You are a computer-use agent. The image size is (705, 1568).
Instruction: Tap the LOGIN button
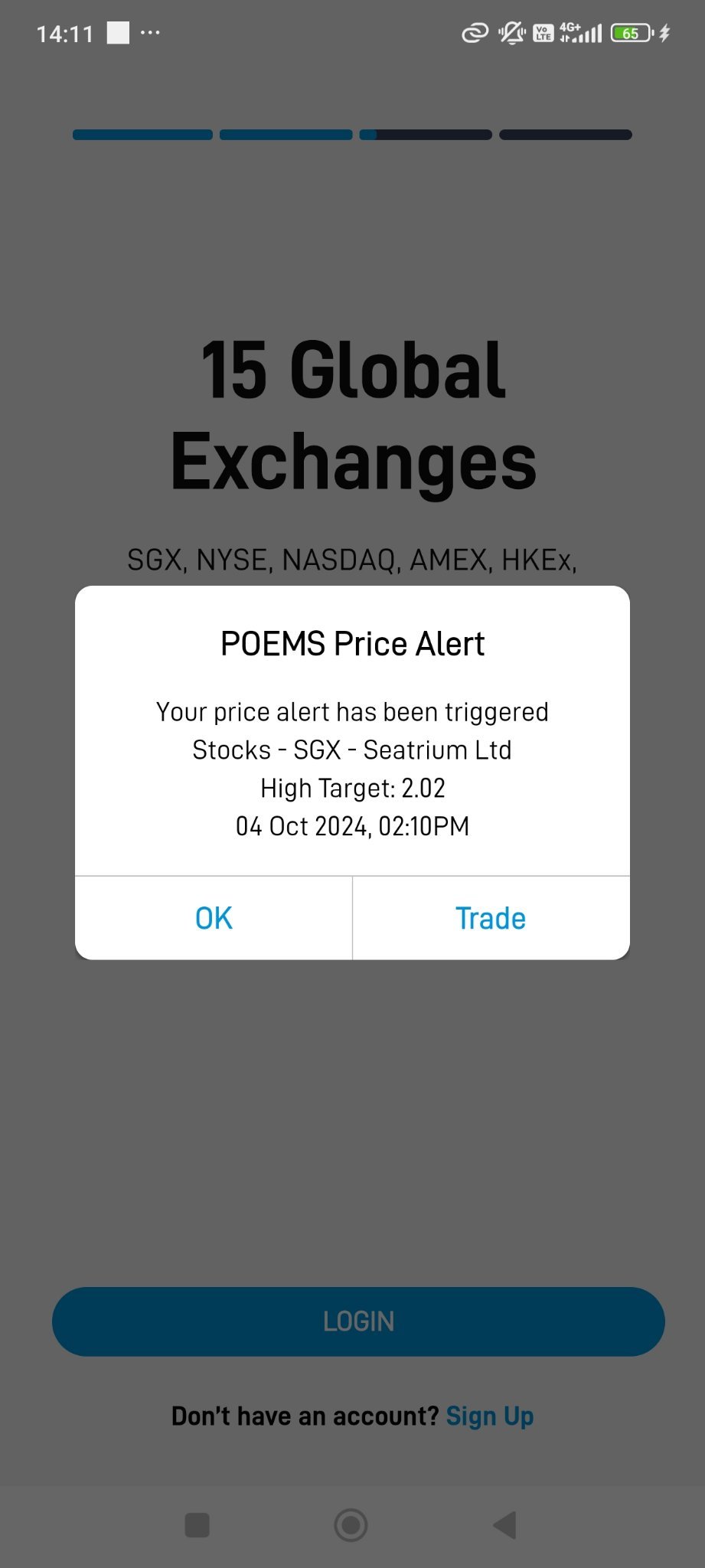pos(358,1321)
